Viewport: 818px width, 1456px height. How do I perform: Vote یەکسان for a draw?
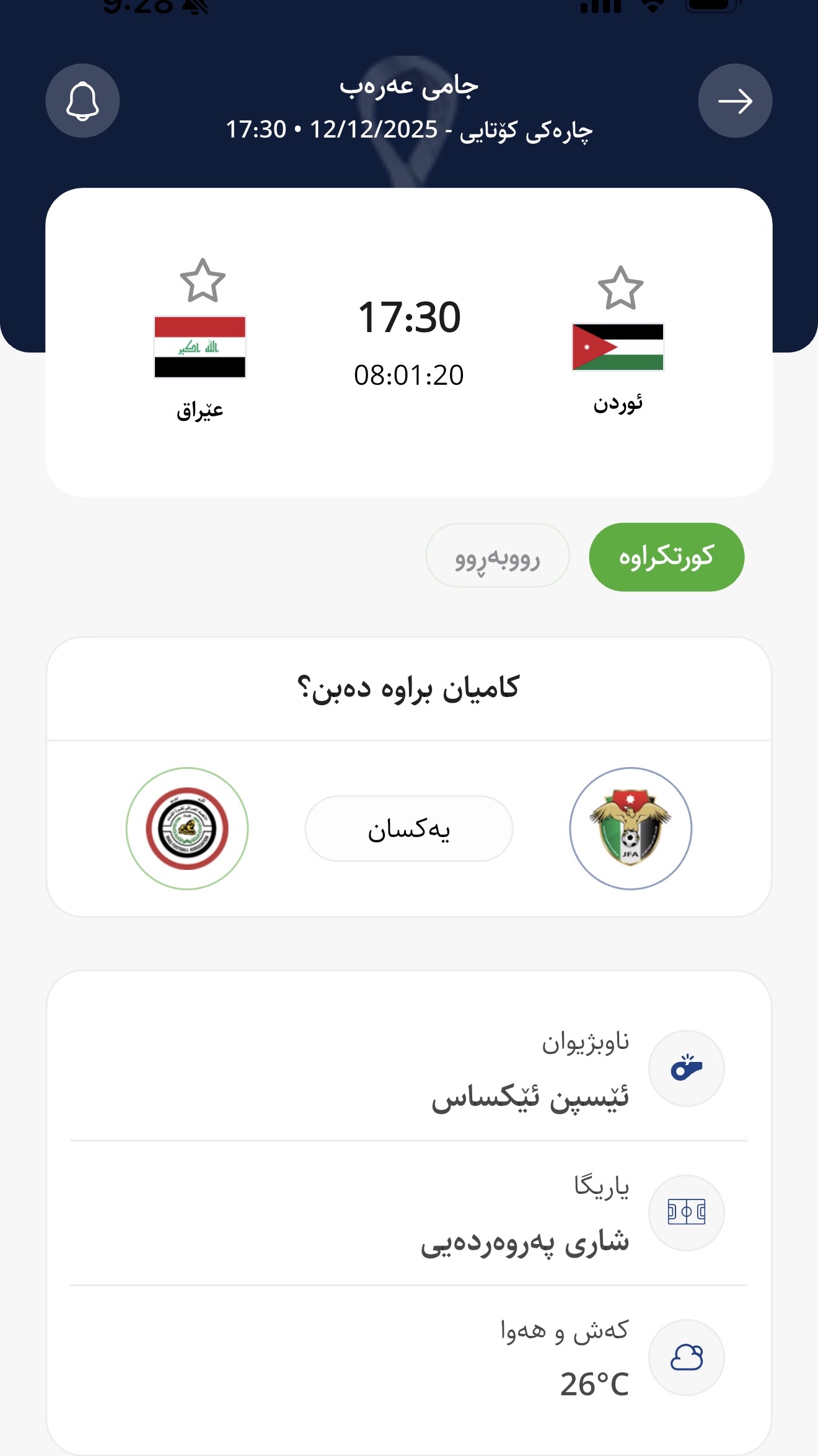click(x=408, y=828)
